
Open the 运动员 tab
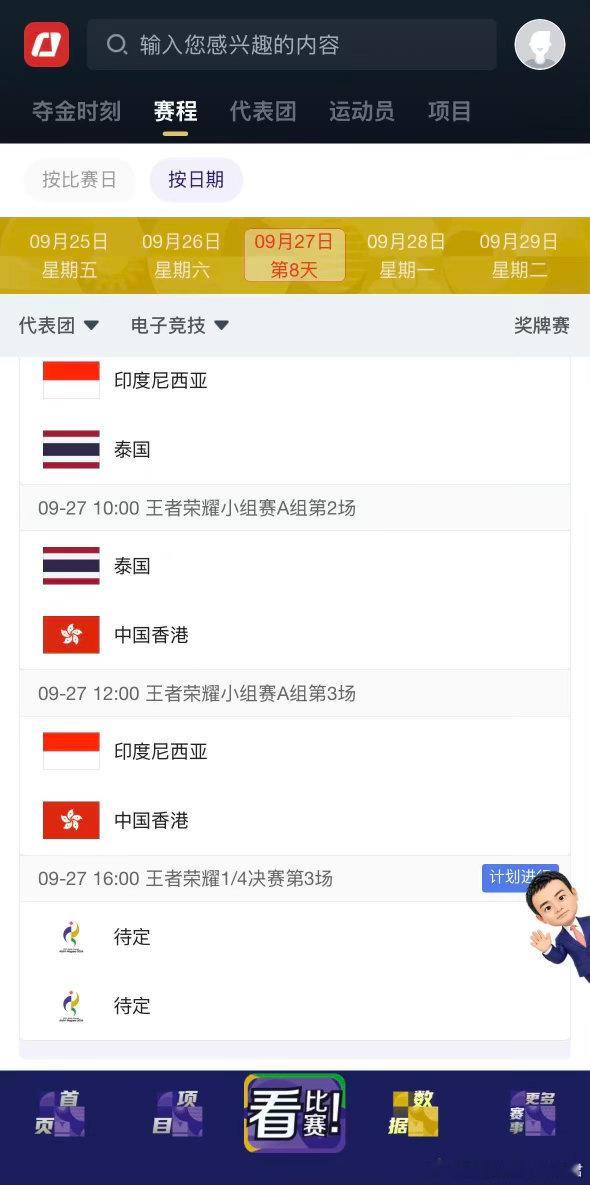(361, 111)
